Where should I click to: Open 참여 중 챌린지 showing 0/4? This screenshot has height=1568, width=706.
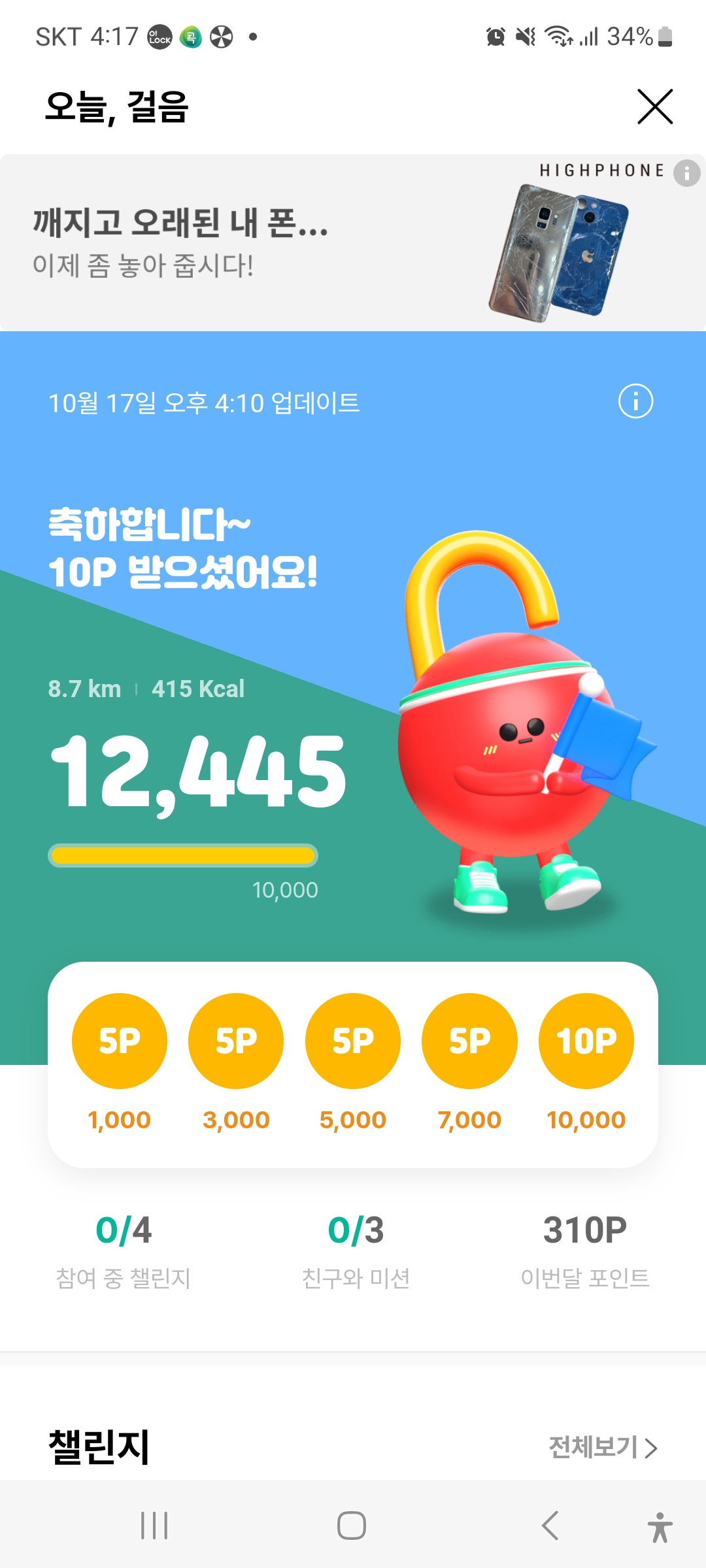click(123, 1249)
